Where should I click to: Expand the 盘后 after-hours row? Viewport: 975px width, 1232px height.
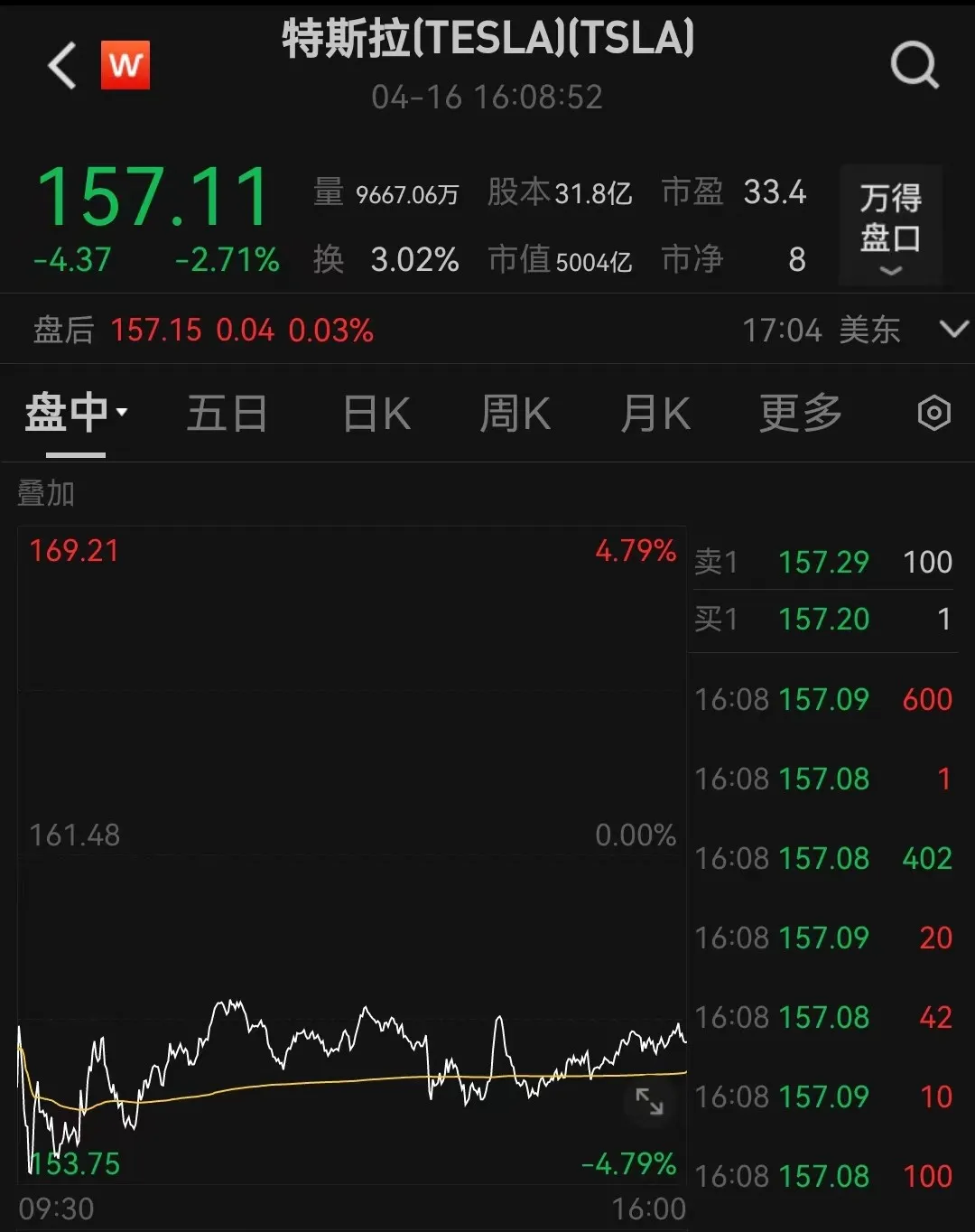tap(953, 329)
